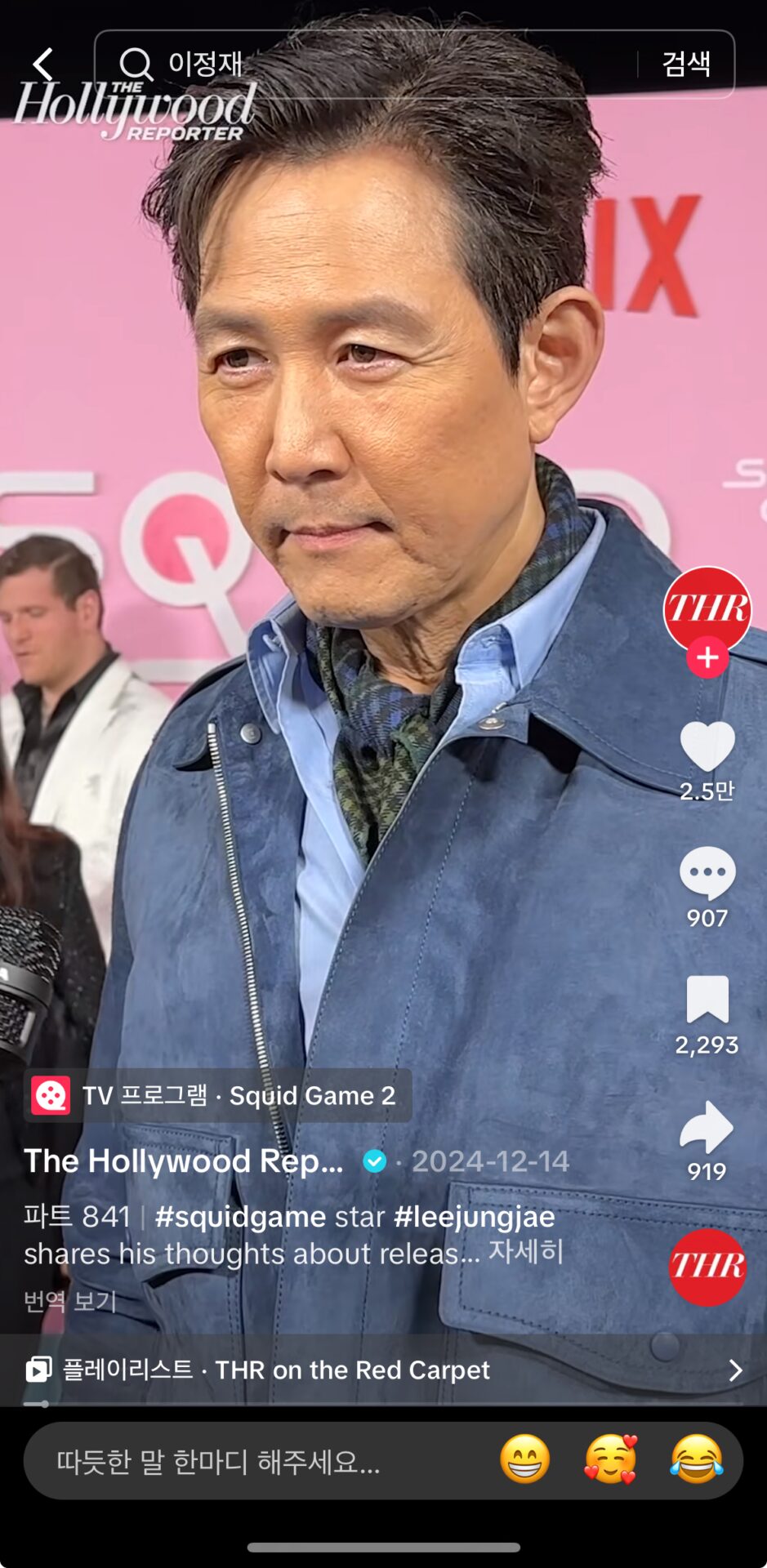
Task: Open THR profile avatar
Action: (x=707, y=608)
